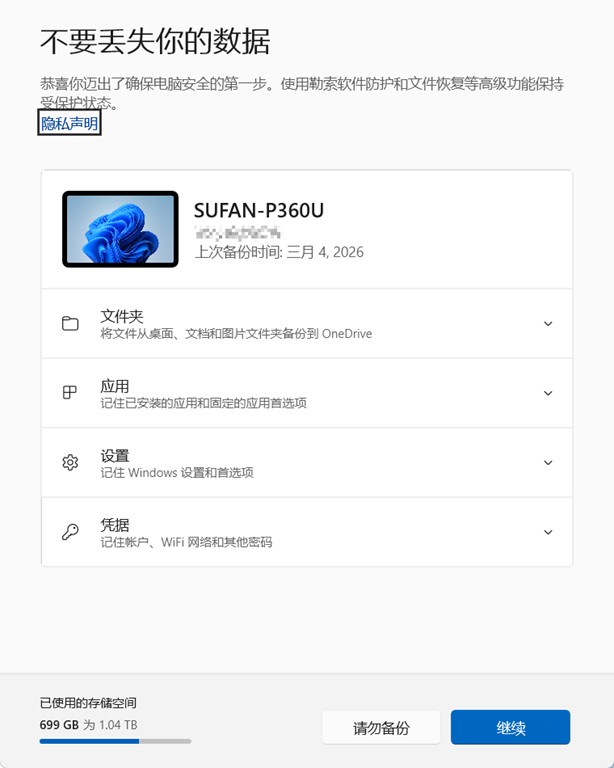Tap the 继续 button
The image size is (614, 768).
tap(510, 728)
